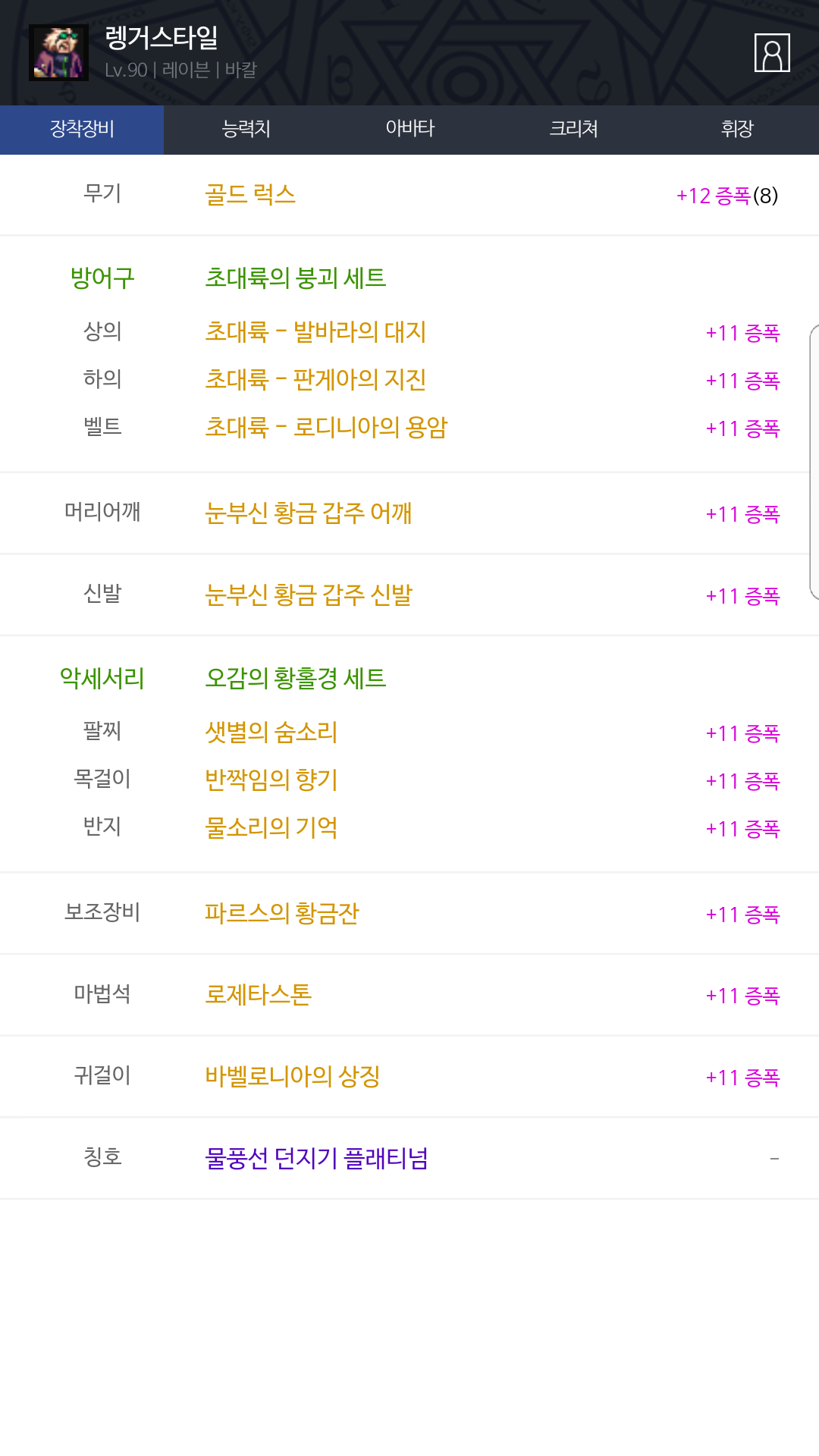Viewport: 819px width, 1456px height.
Task: Select the 장착장비 tab
Action: point(82,129)
